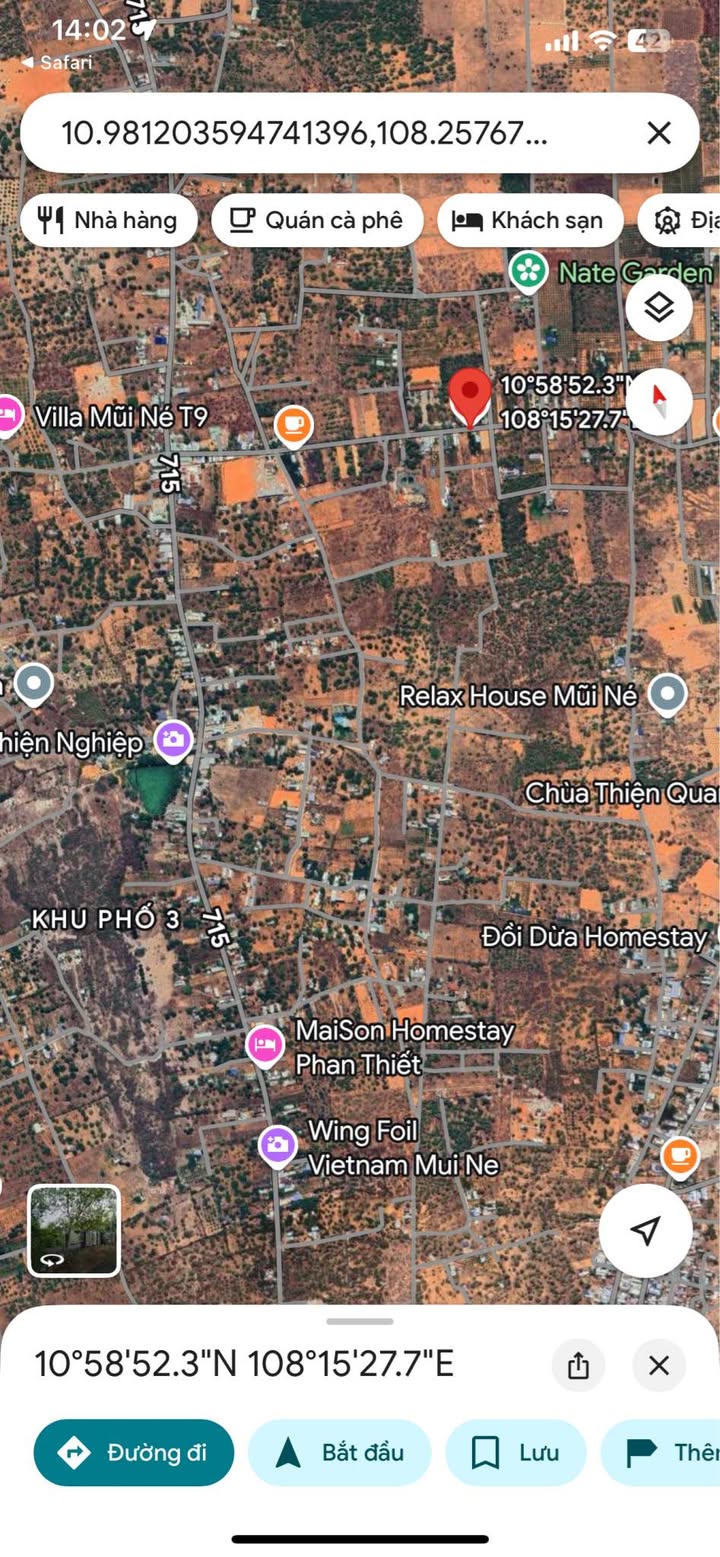This screenshot has width=720, height=1557.
Task: Start navigation with Bắt đầu
Action: (x=339, y=1452)
